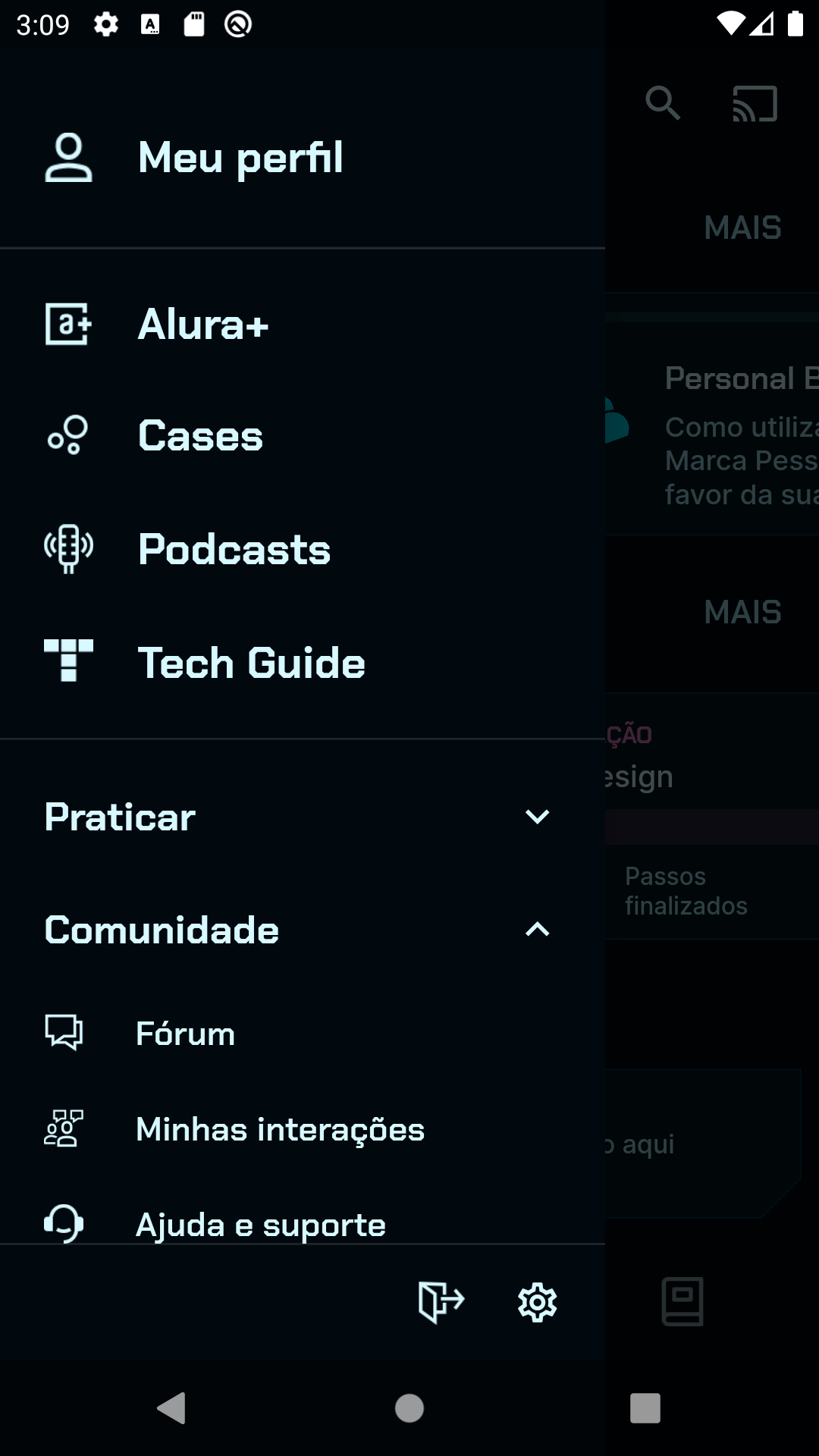
Task: Open the Fórum
Action: pyautogui.click(x=303, y=1034)
